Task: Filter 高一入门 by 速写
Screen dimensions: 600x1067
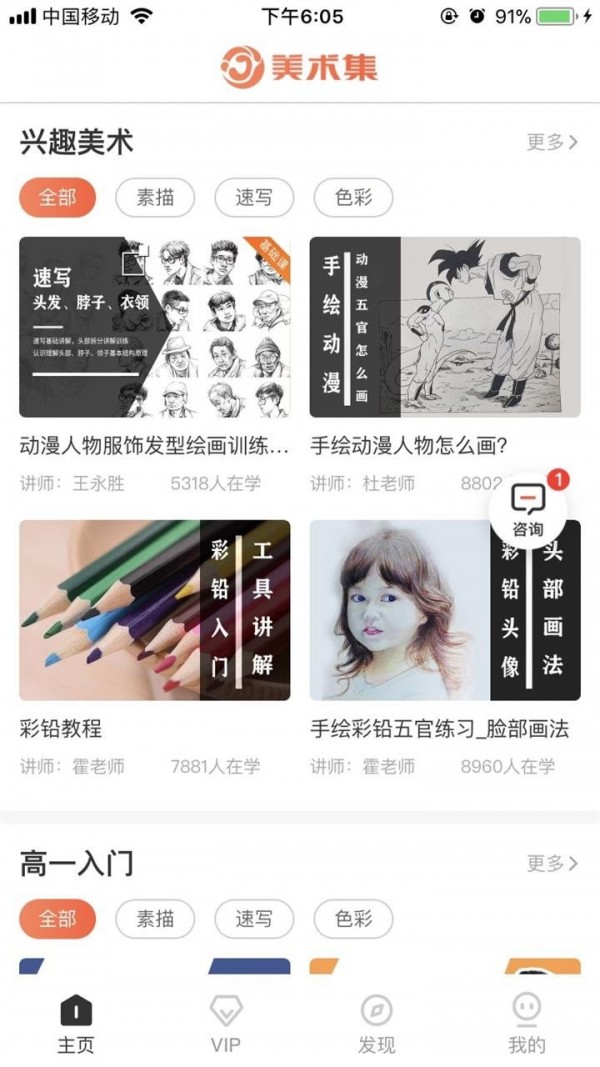Action: [253, 919]
